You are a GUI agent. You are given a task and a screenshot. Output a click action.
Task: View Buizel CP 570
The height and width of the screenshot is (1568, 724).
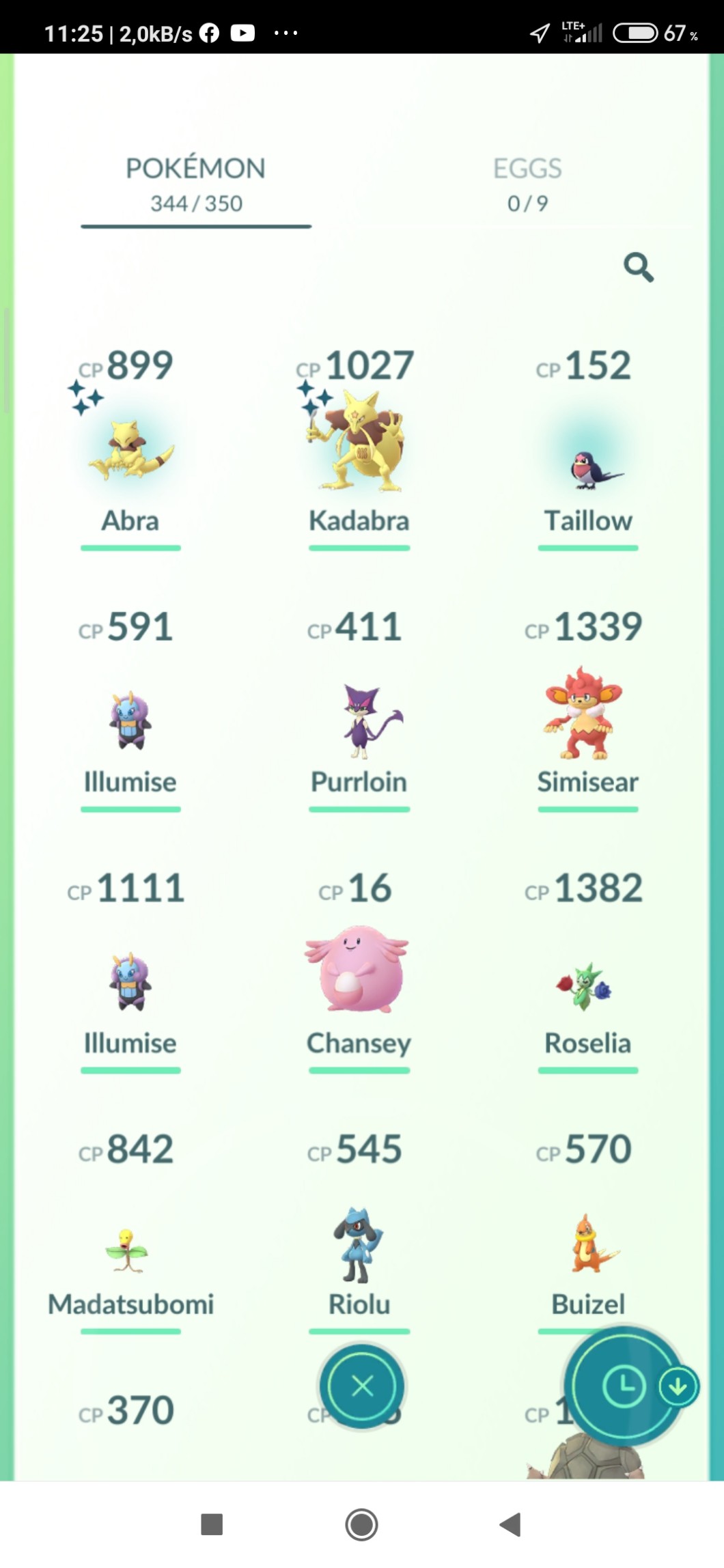coord(588,1243)
